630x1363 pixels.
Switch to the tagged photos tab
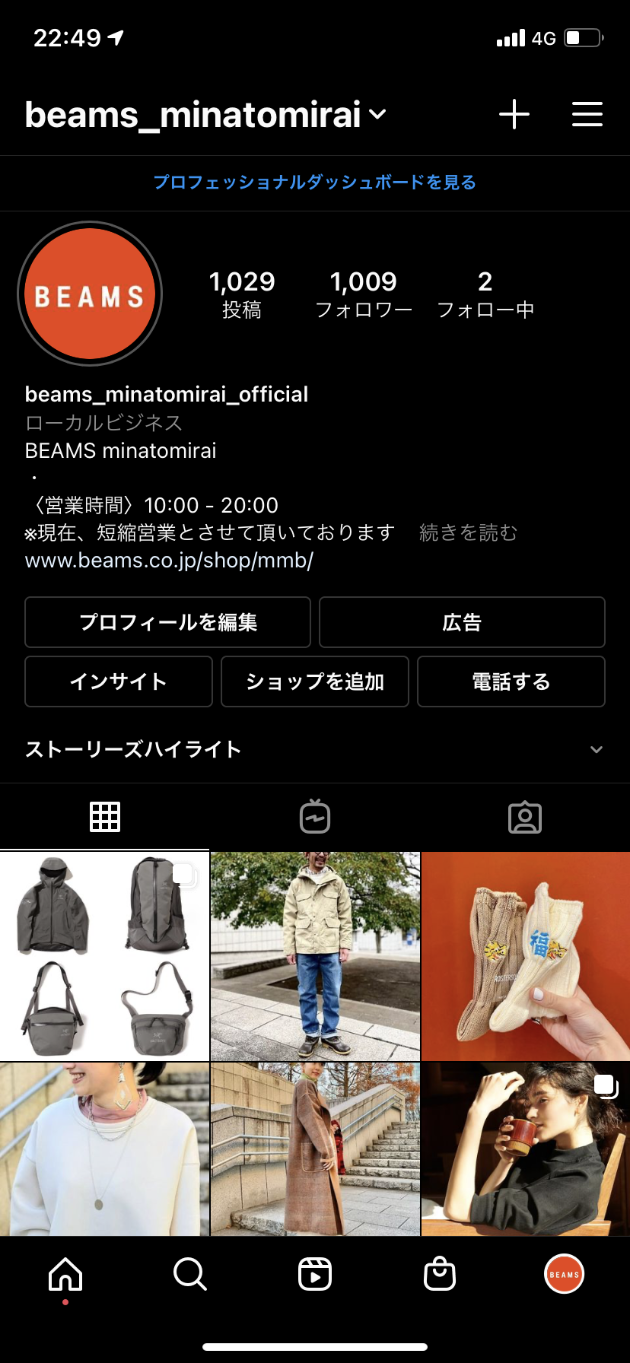[525, 817]
